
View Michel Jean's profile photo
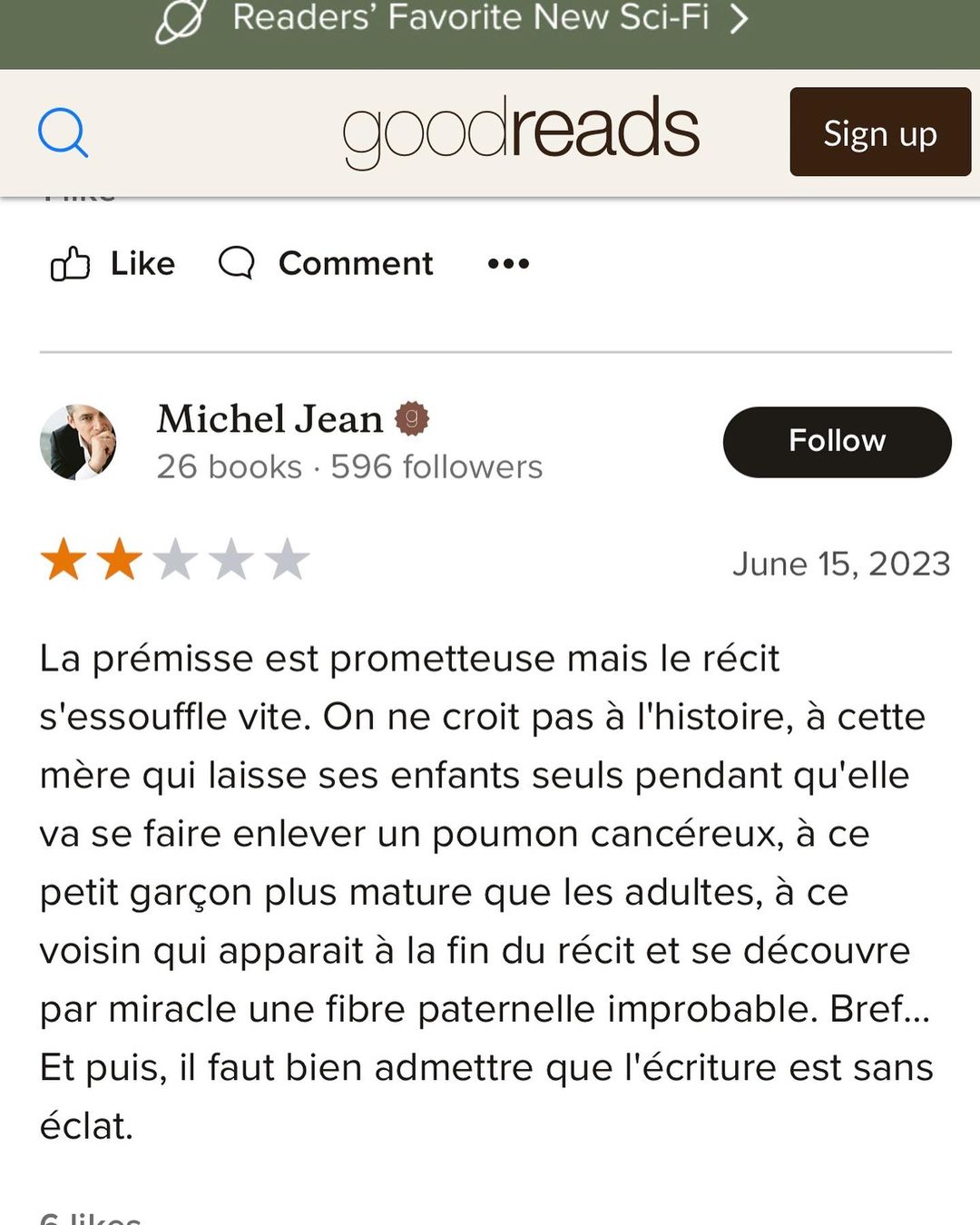pyautogui.click(x=78, y=442)
